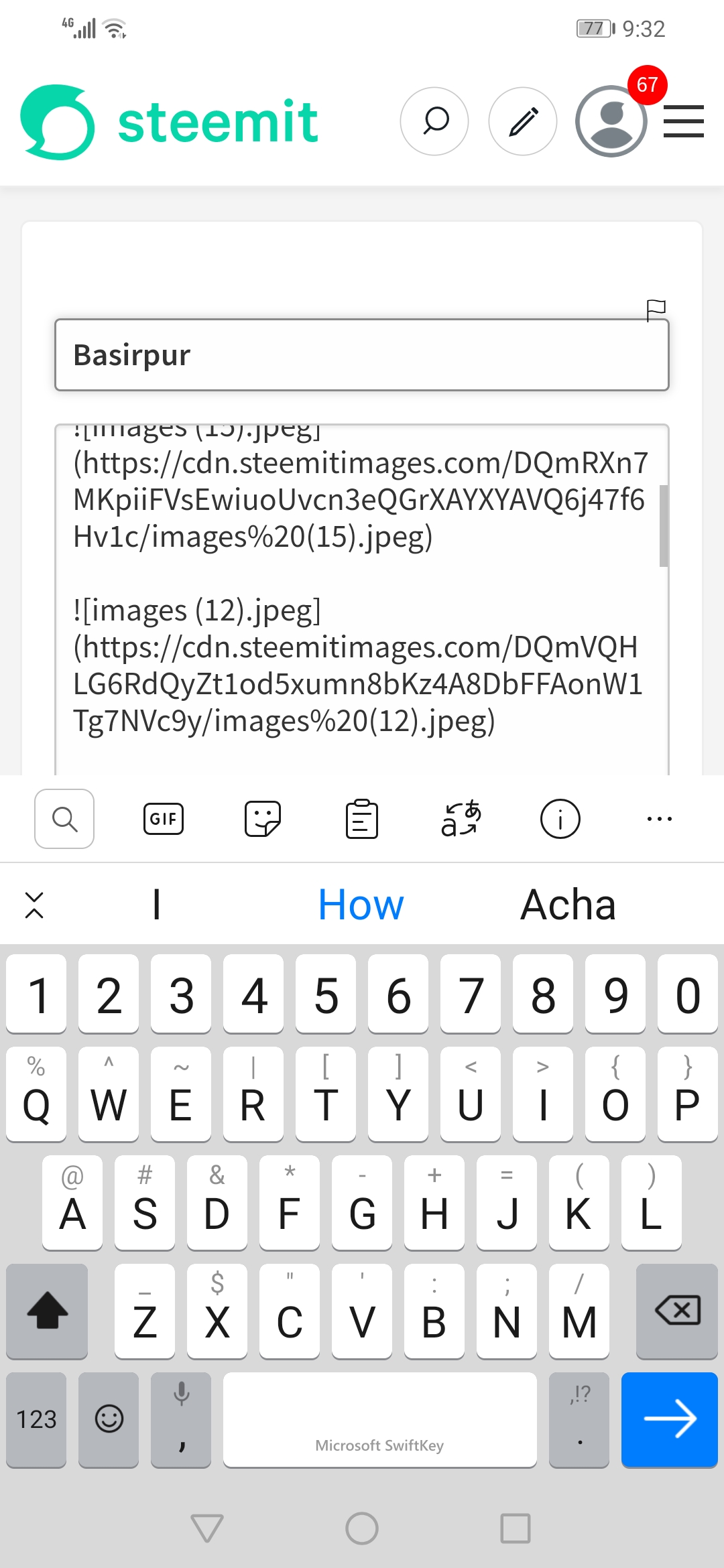Open the keyboard translator tool
The image size is (724, 1568).
click(x=461, y=819)
